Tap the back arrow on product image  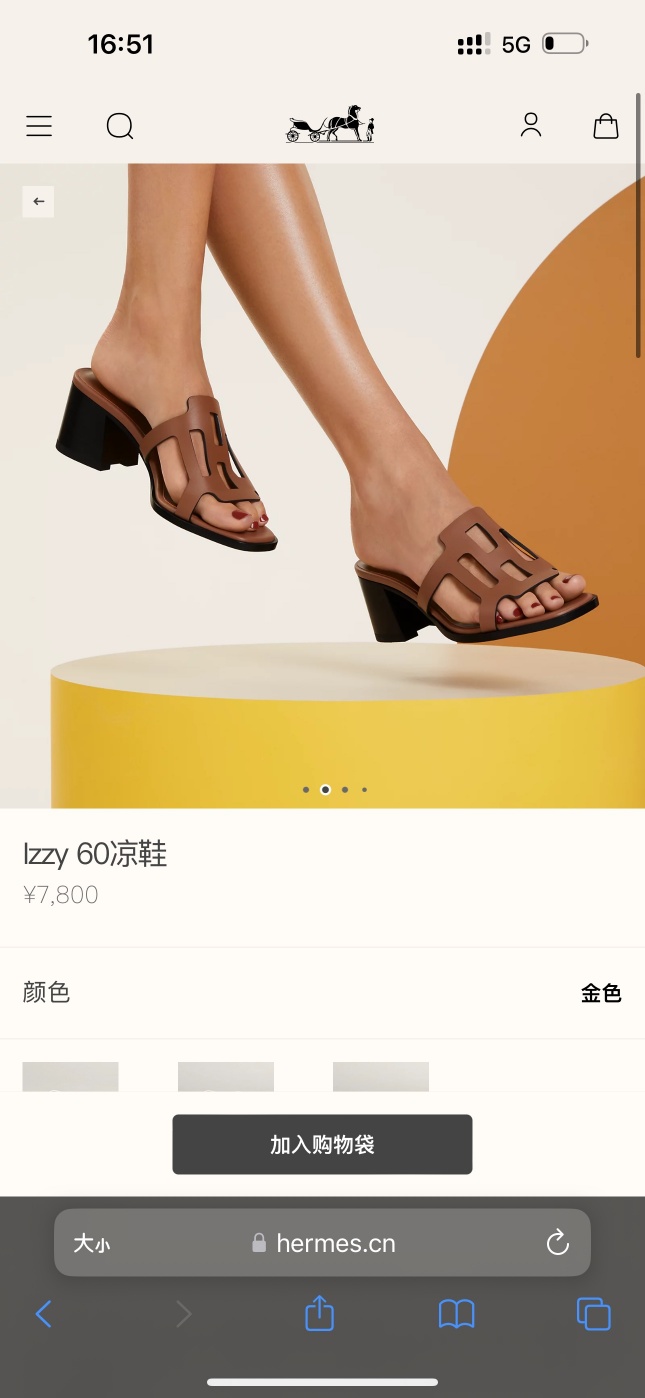pos(38,201)
